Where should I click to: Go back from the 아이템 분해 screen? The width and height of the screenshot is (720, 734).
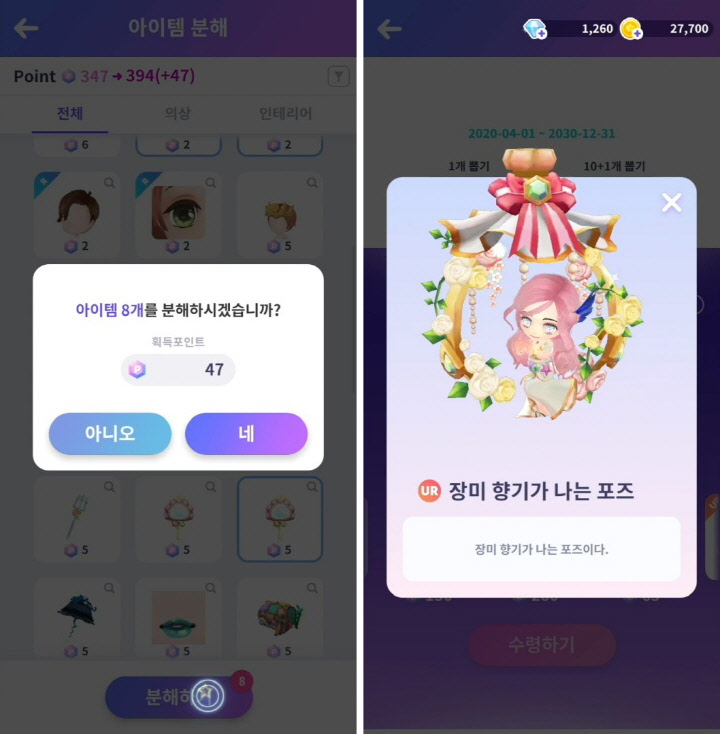(26, 28)
